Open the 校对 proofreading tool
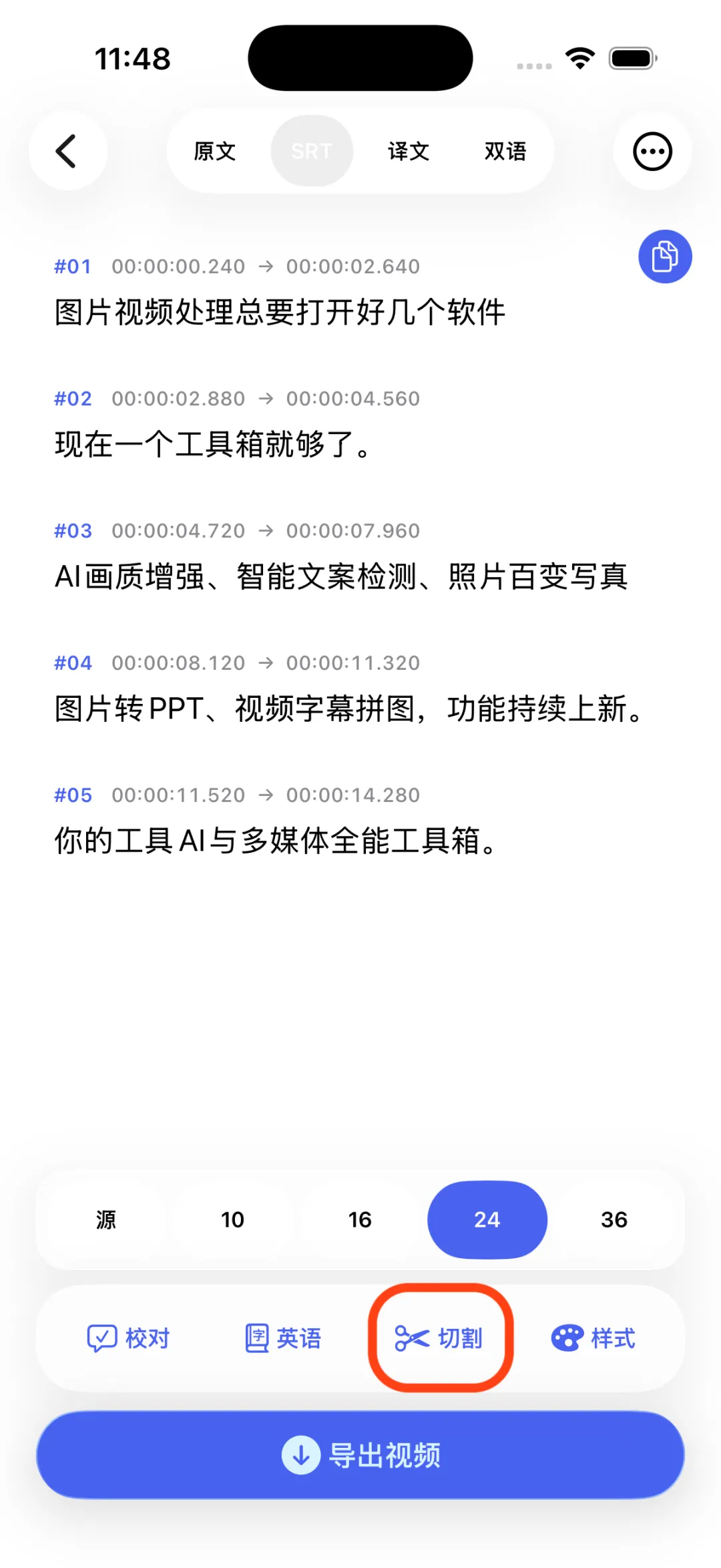 click(129, 1338)
